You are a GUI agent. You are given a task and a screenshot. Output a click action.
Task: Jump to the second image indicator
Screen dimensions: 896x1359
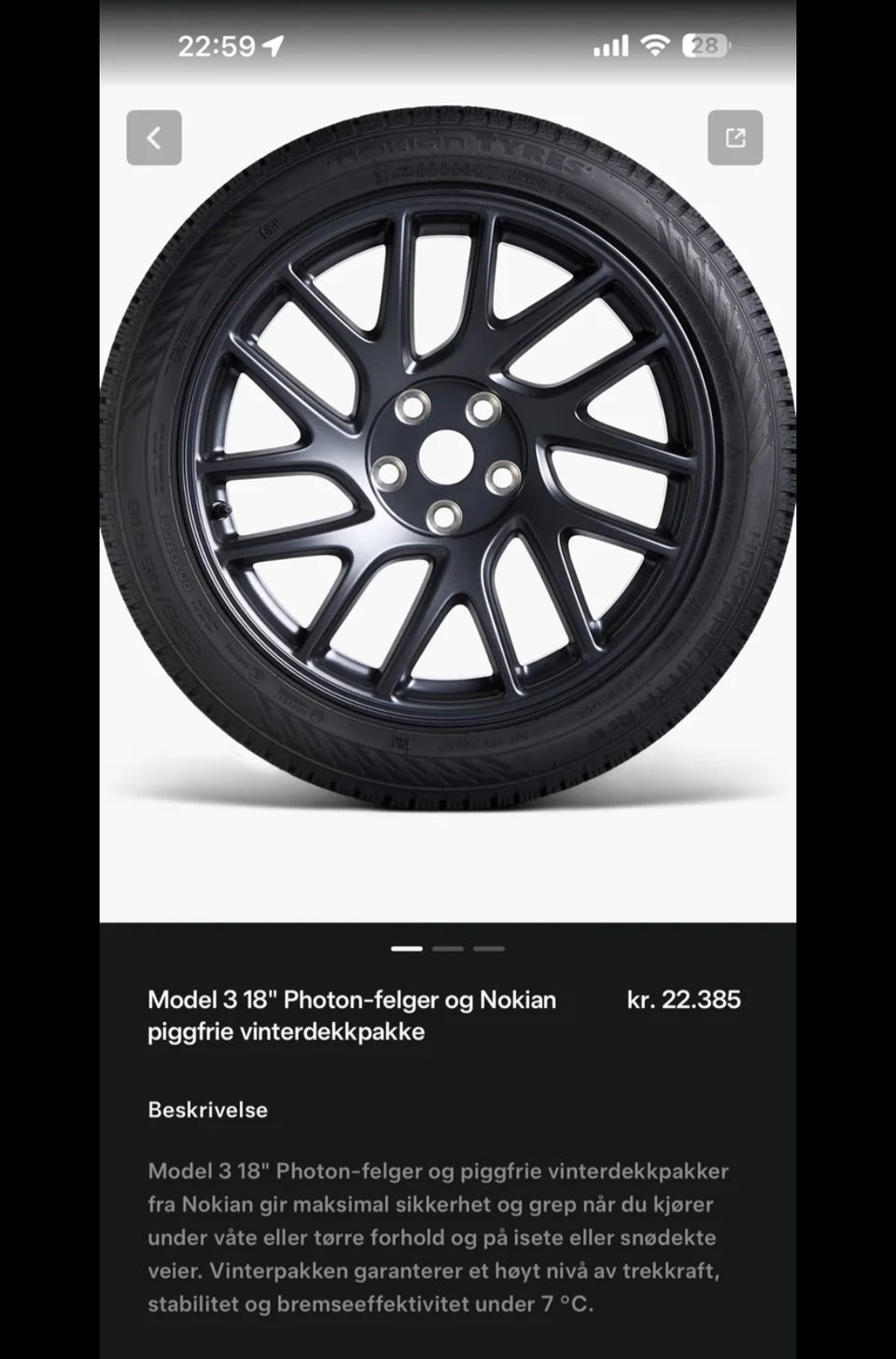tap(448, 948)
